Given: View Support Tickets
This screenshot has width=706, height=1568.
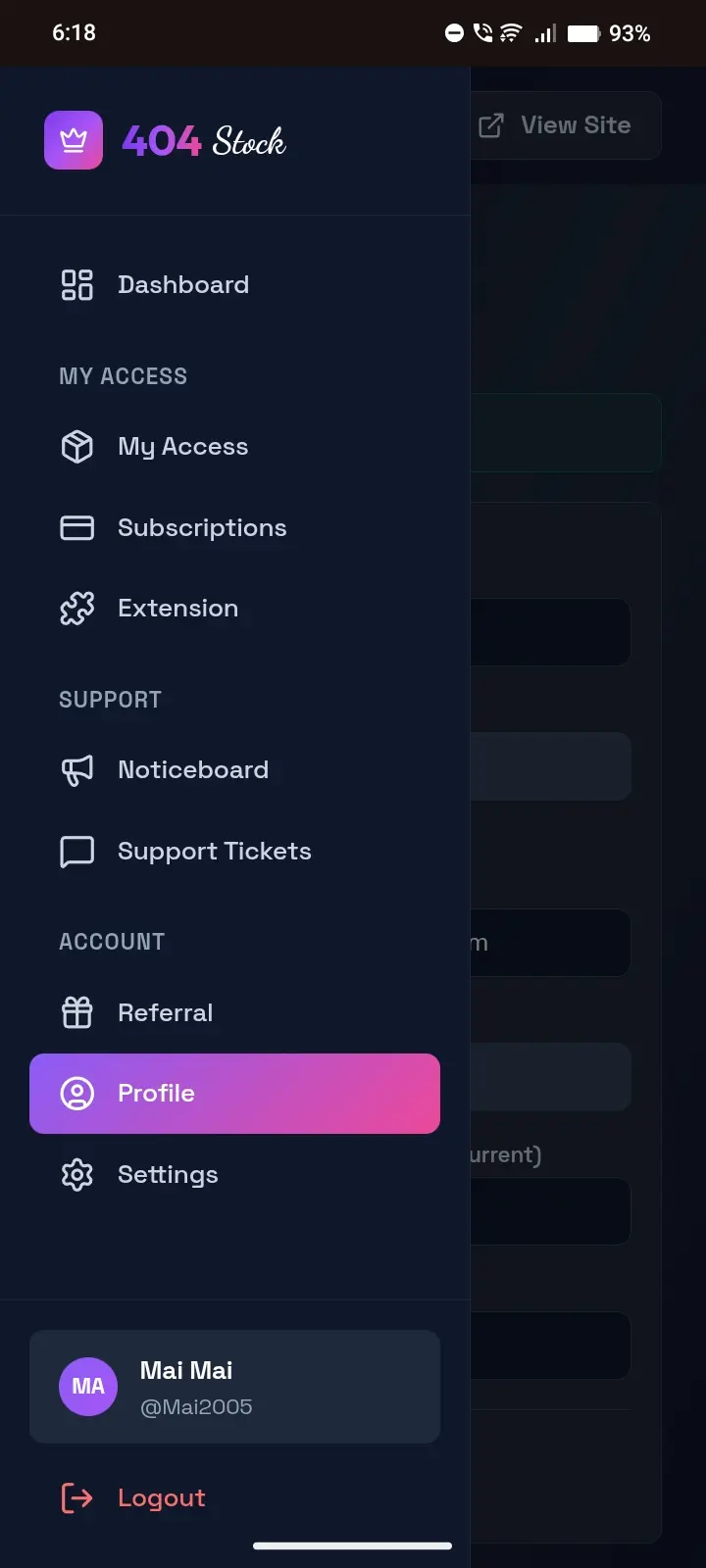Looking at the screenshot, I should (234, 852).
